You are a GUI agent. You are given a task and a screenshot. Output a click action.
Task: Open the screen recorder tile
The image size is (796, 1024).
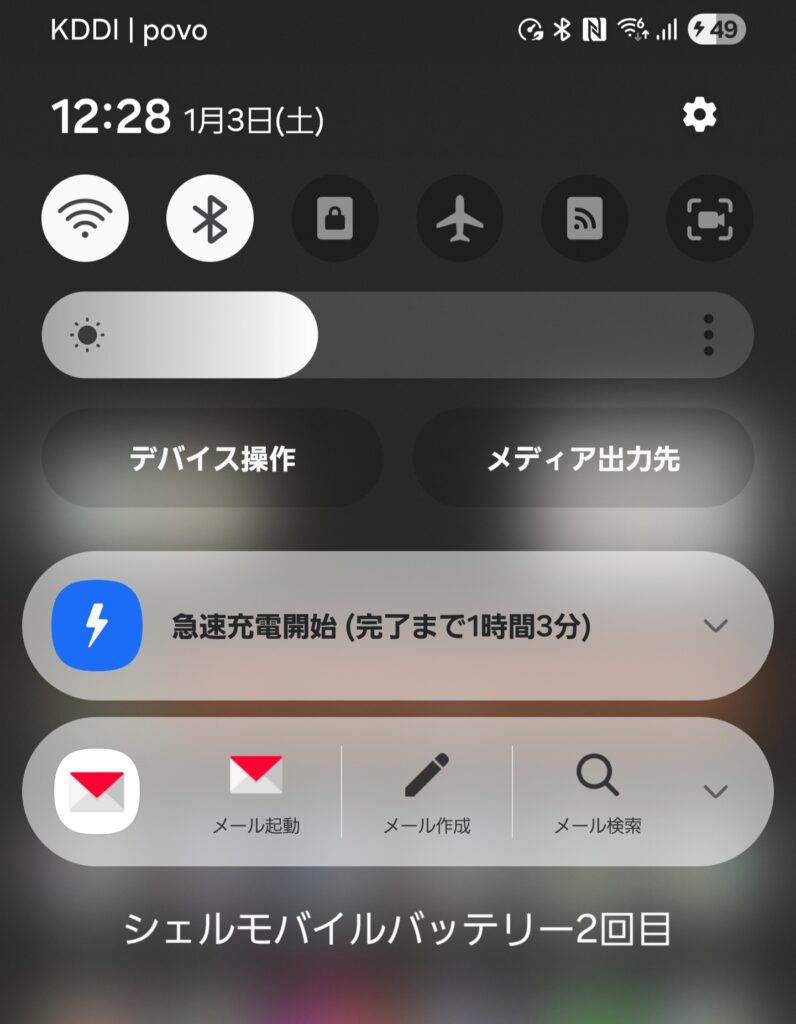point(708,219)
